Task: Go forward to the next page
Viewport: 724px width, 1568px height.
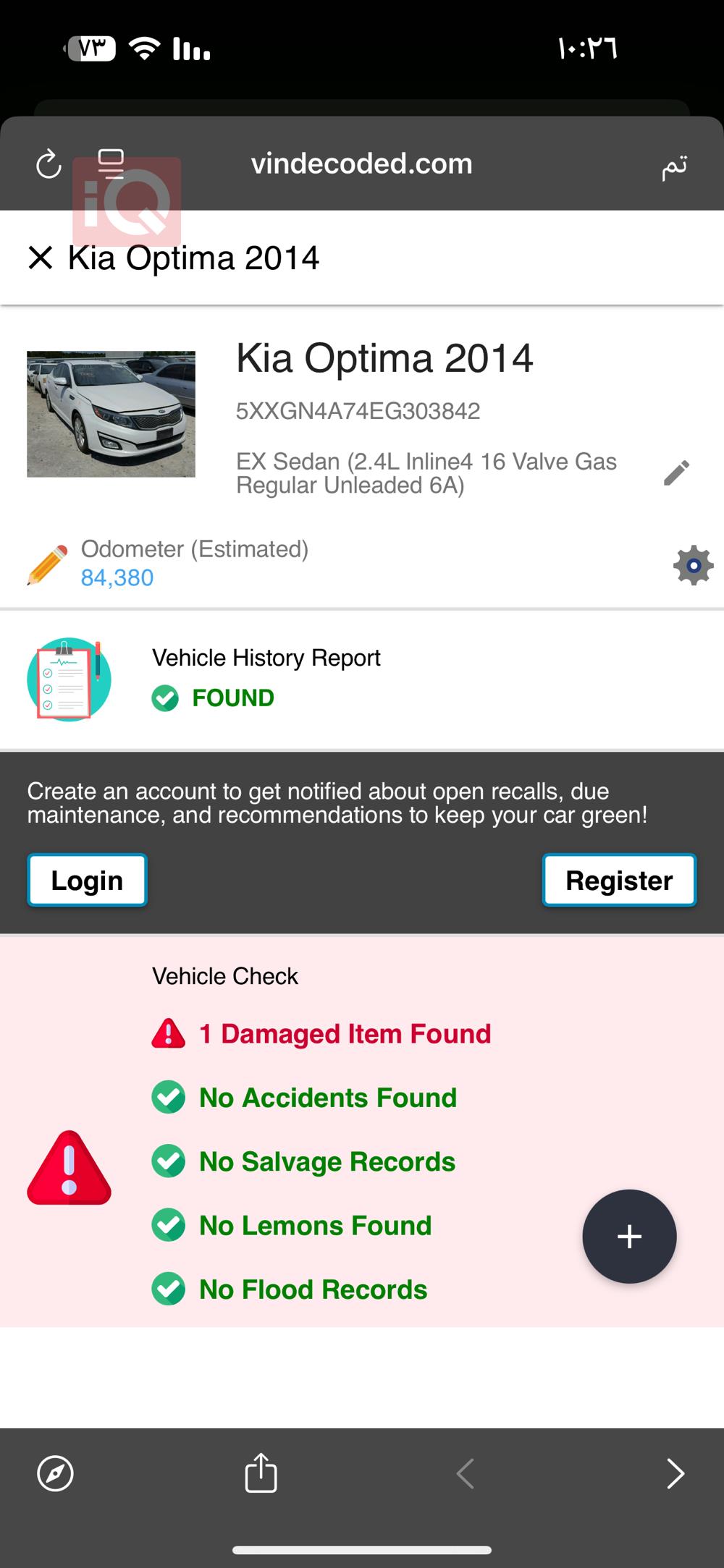Action: (x=675, y=1473)
